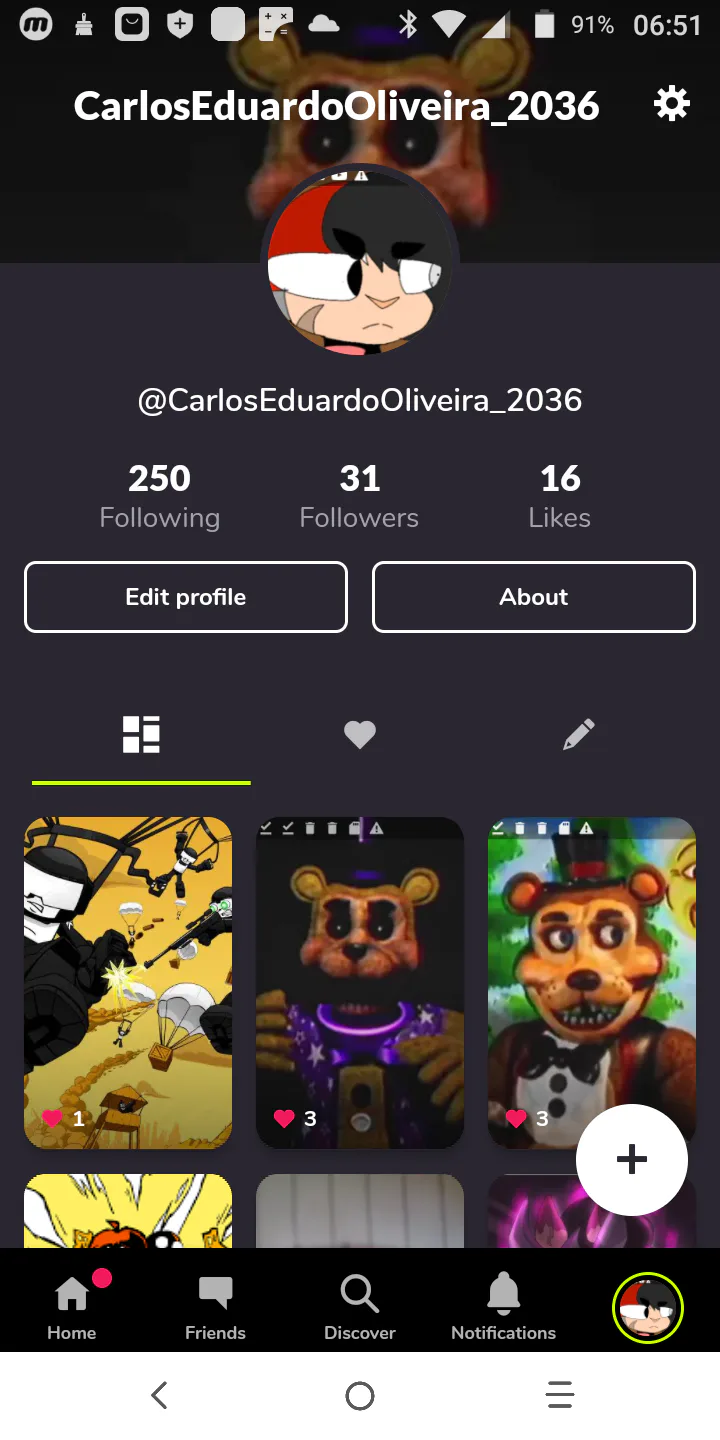Switch to the liked posts heart tab
This screenshot has height=1440, width=720.
(360, 735)
